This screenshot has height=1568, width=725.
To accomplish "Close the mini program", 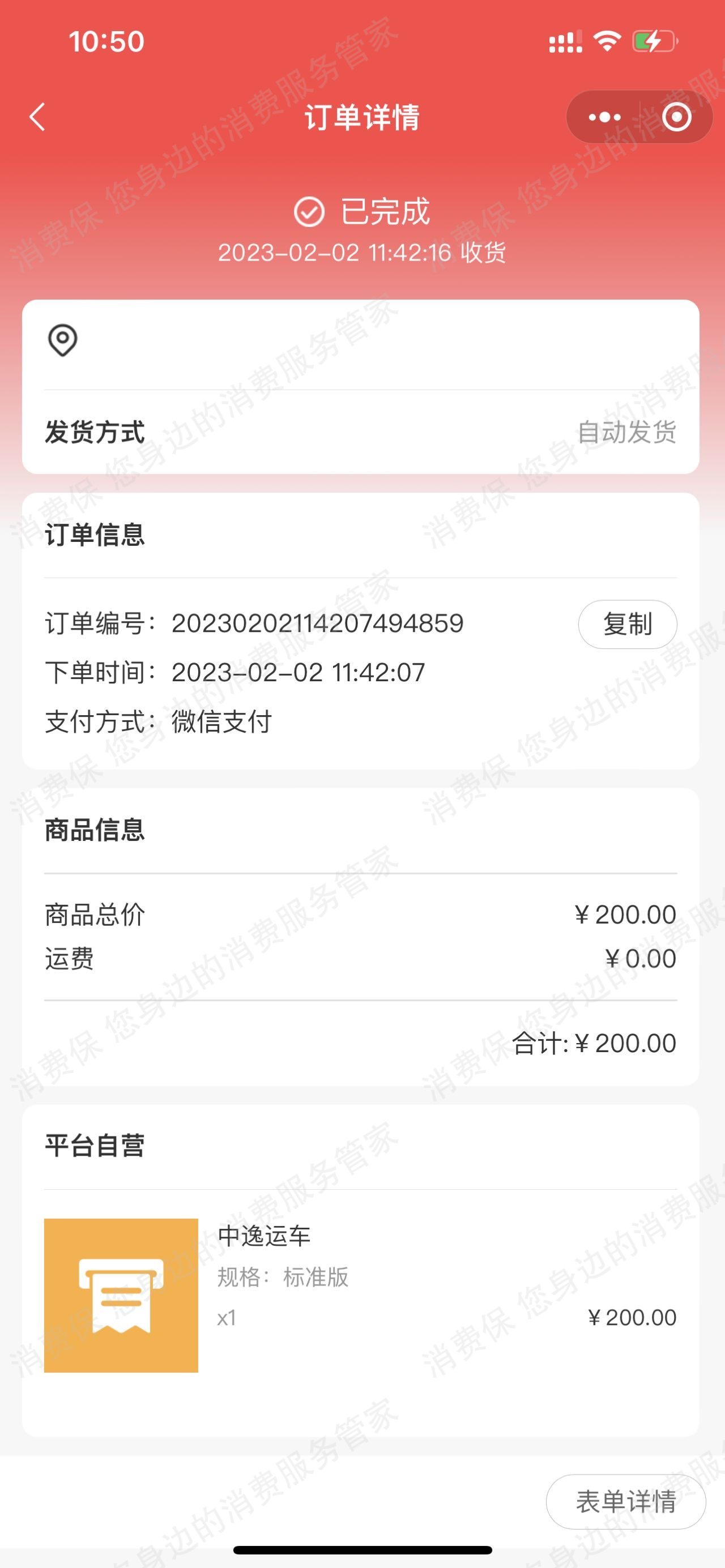I will (676, 117).
